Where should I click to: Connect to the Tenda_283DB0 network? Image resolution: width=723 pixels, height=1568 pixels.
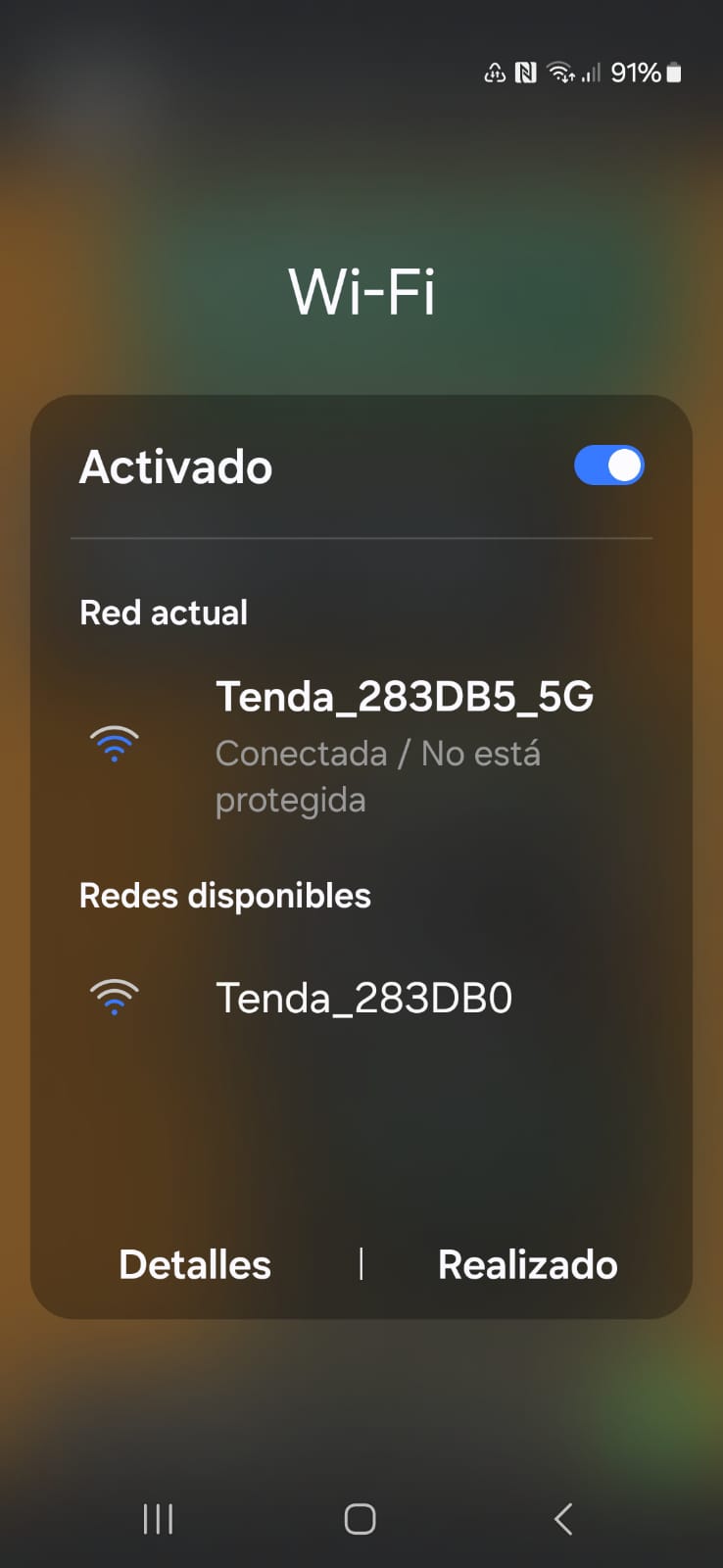363,999
